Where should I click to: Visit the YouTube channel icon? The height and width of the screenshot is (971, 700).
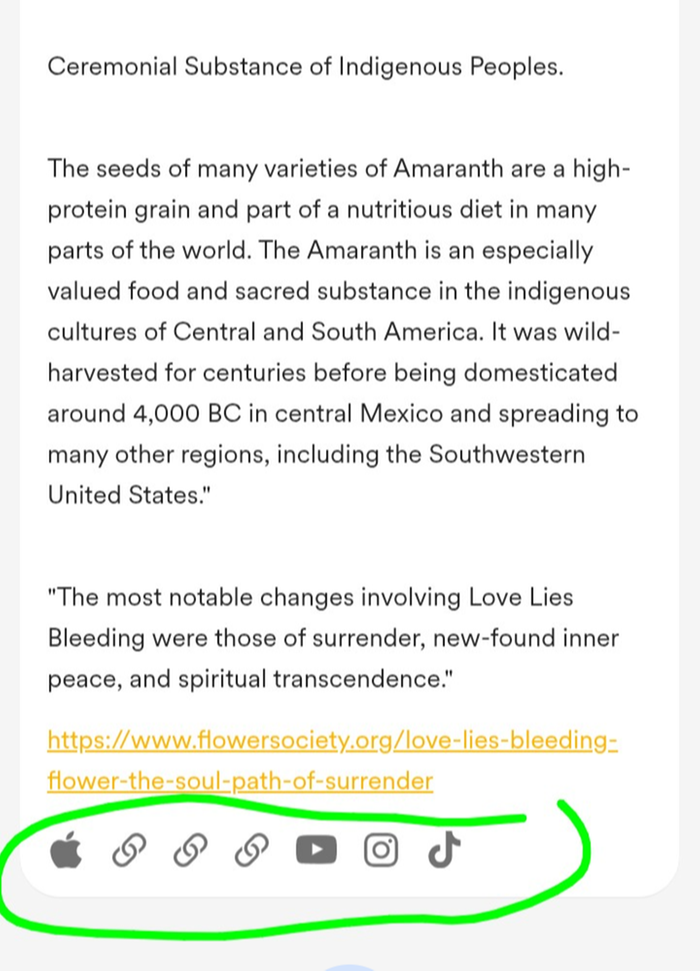click(x=316, y=851)
